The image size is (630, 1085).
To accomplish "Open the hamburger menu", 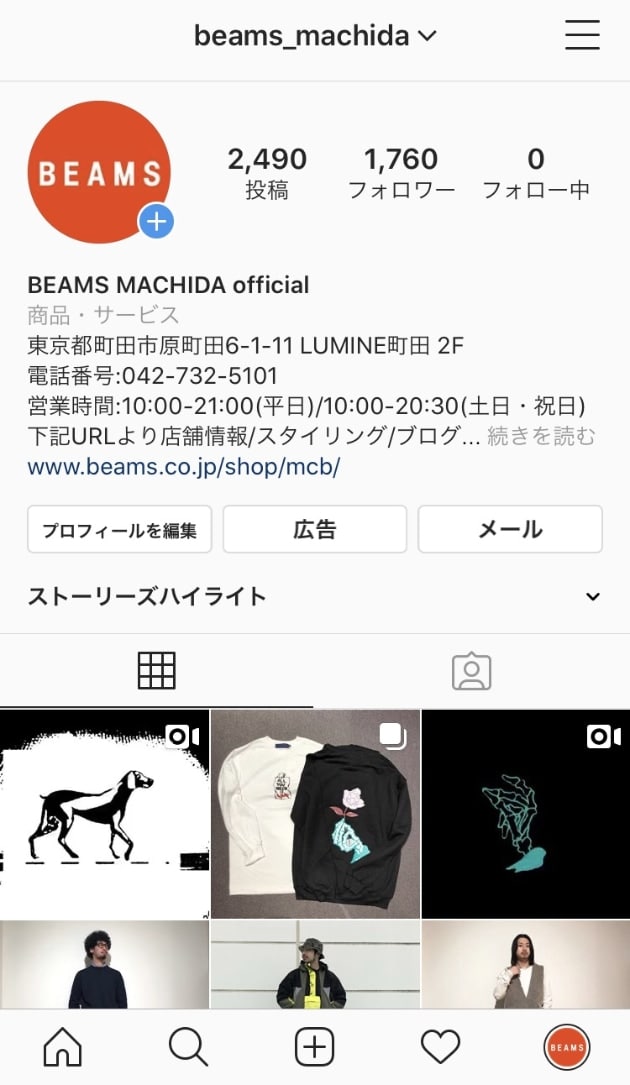I will pos(581,36).
